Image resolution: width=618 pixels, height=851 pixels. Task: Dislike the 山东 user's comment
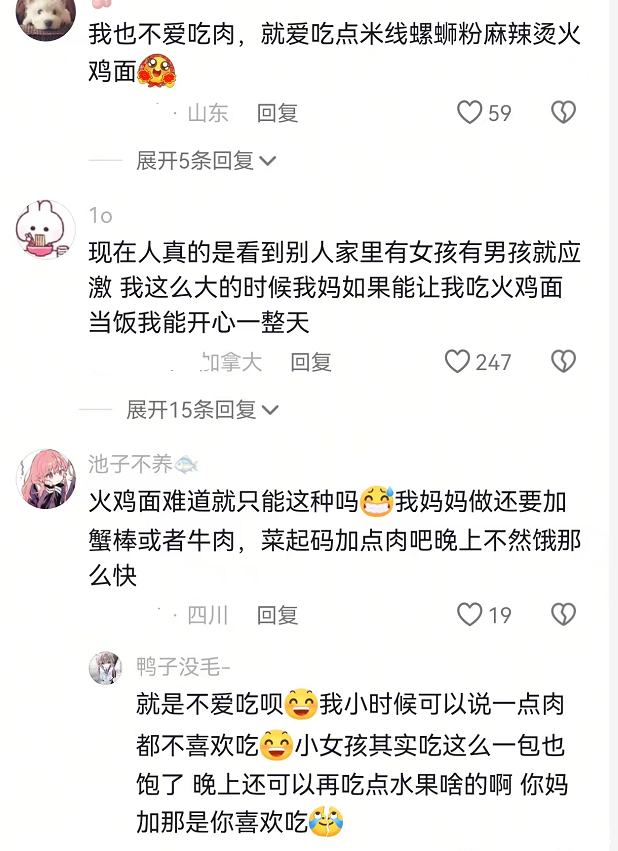pos(563,113)
